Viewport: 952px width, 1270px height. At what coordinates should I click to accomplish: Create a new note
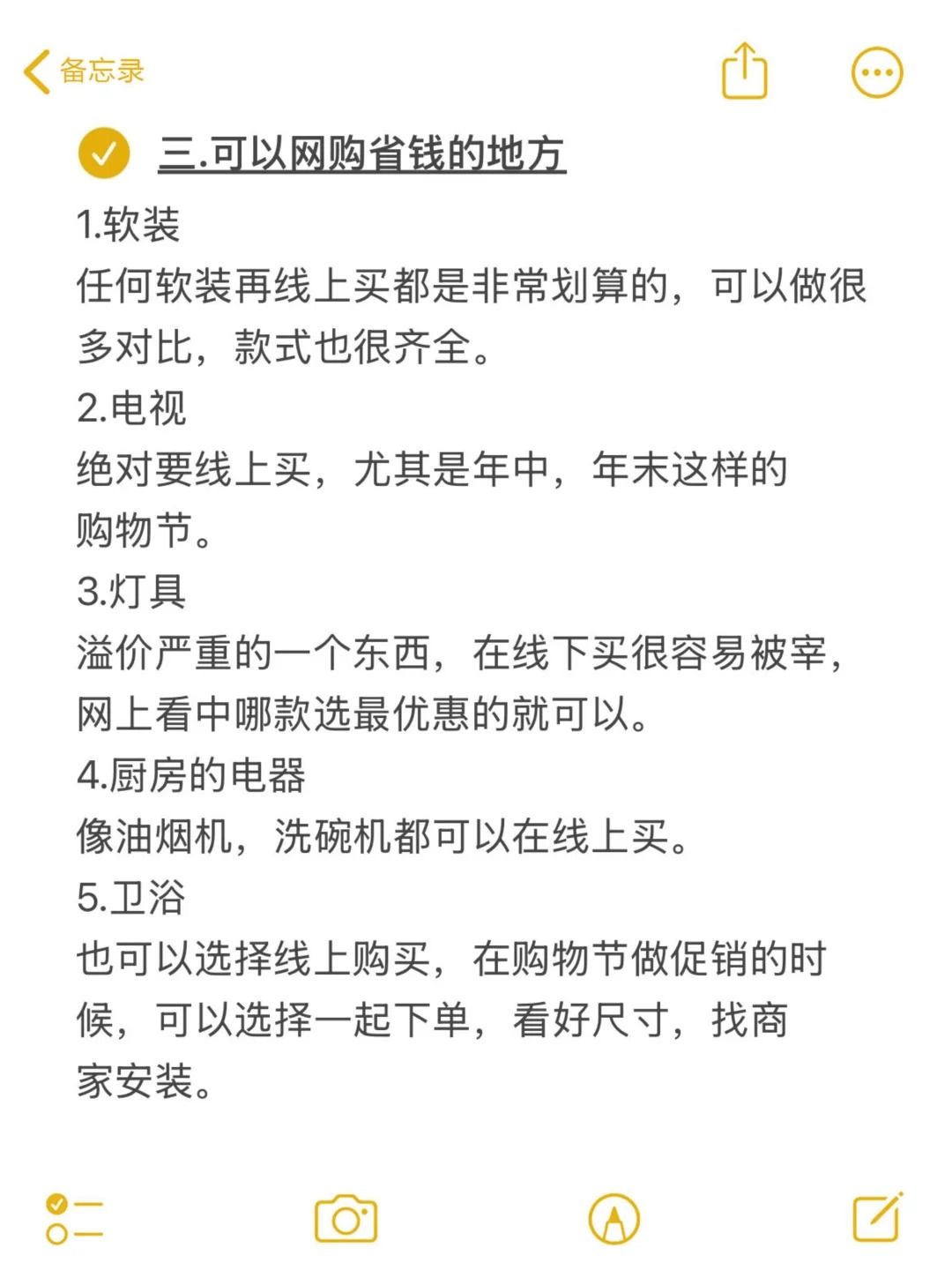click(877, 1218)
